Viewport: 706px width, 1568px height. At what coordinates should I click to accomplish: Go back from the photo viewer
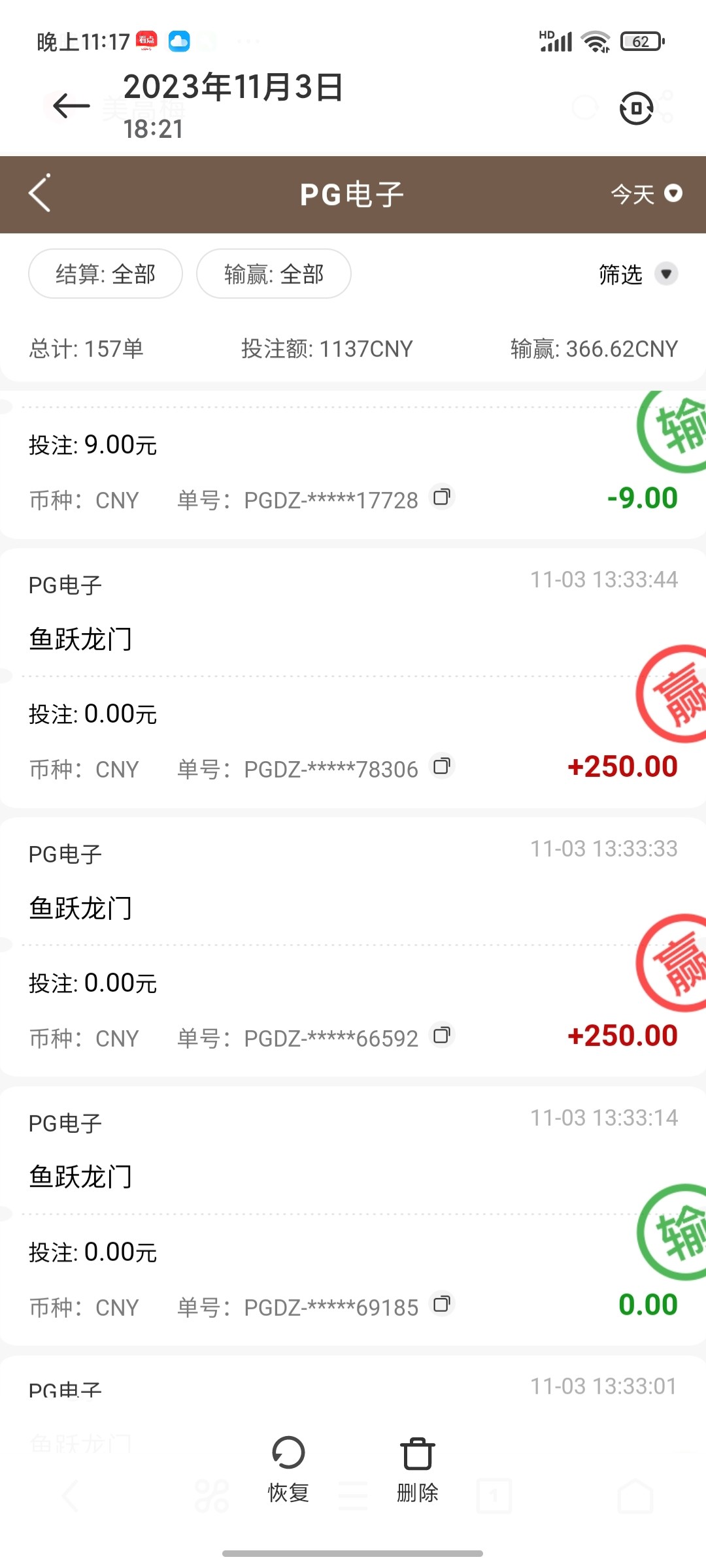point(71,106)
